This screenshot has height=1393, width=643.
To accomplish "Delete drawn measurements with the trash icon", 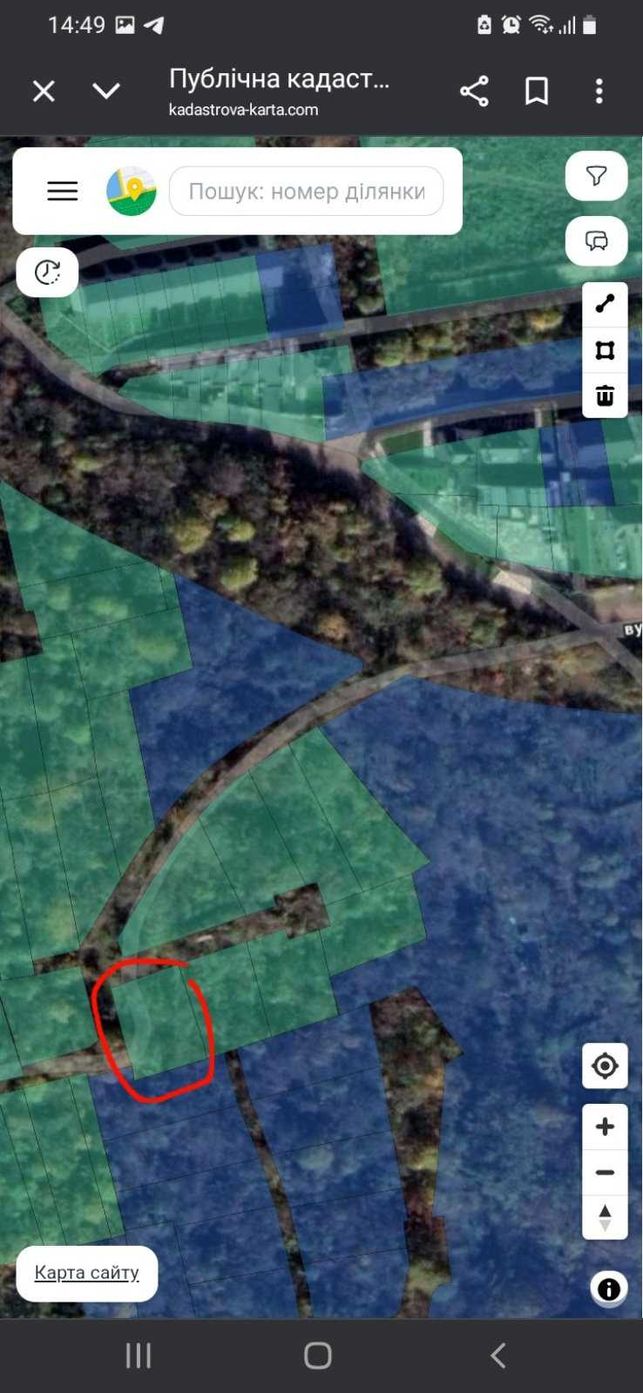I will (x=605, y=395).
